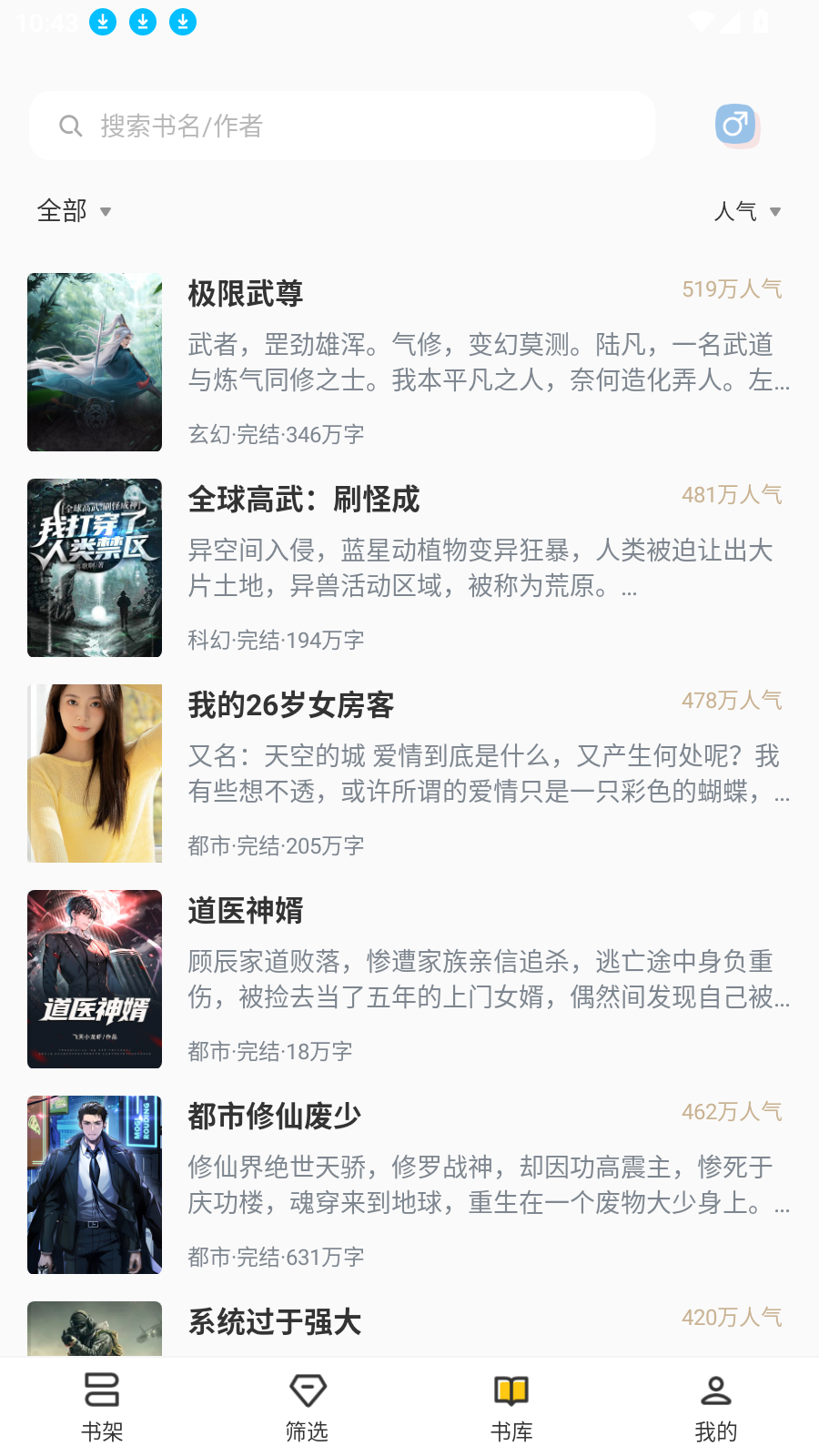The image size is (819, 1456).
Task: Tap a download icon in the status bar
Action: [x=102, y=22]
